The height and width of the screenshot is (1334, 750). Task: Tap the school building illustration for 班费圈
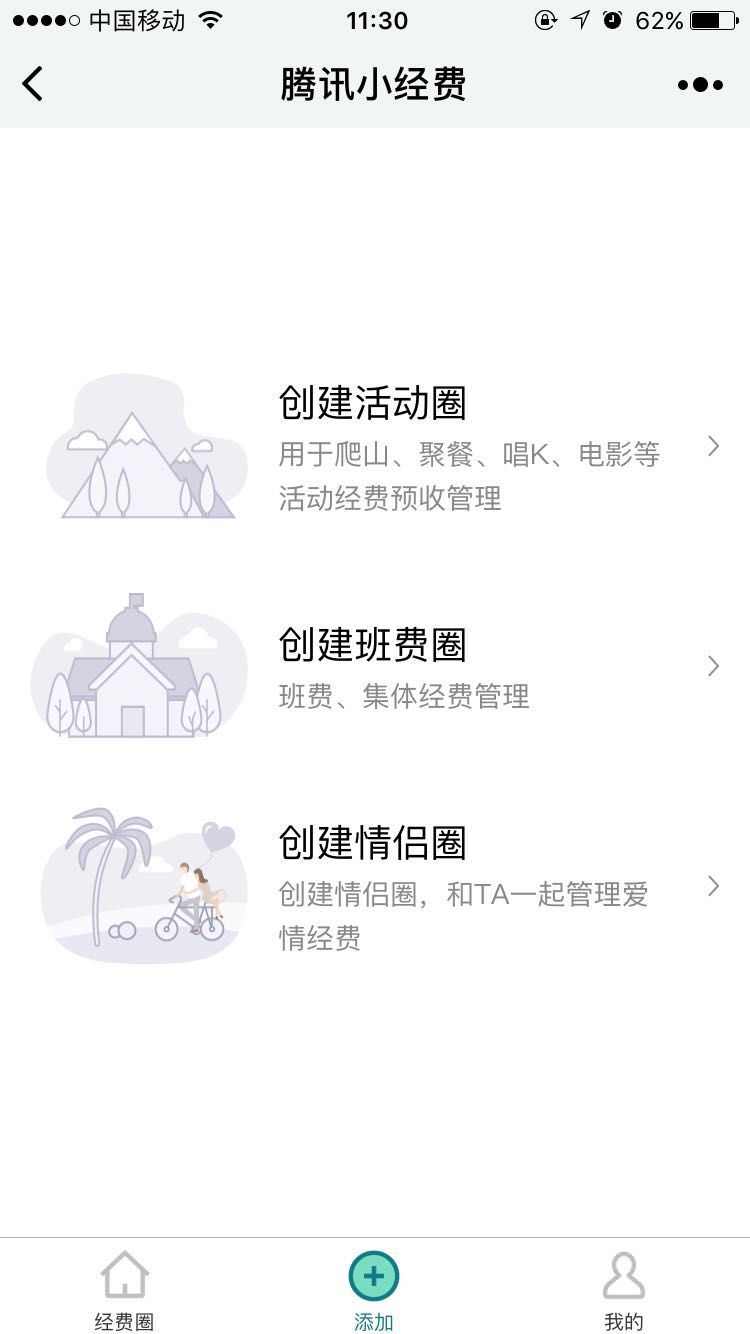[x=143, y=665]
